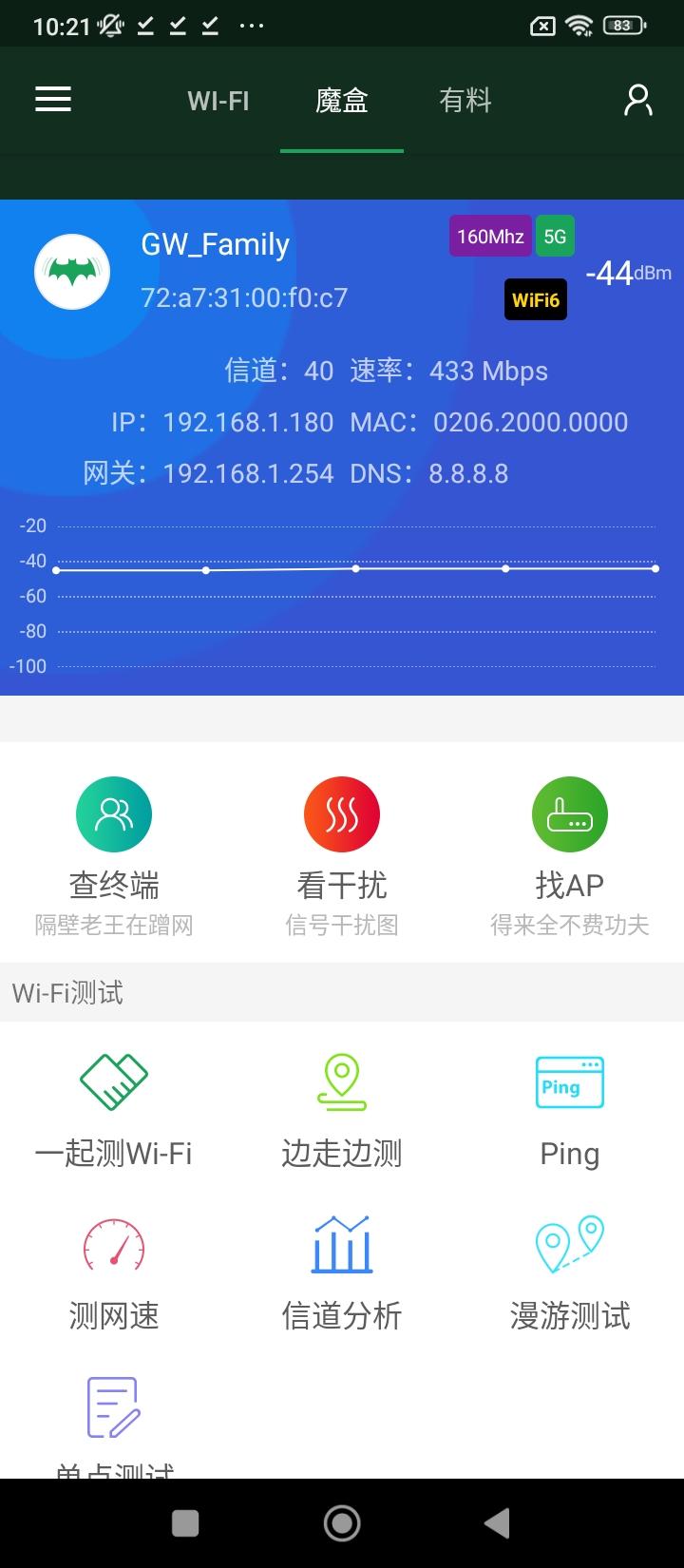Open the profile account icon
Image resolution: width=684 pixels, height=1568 pixels.
(x=637, y=99)
